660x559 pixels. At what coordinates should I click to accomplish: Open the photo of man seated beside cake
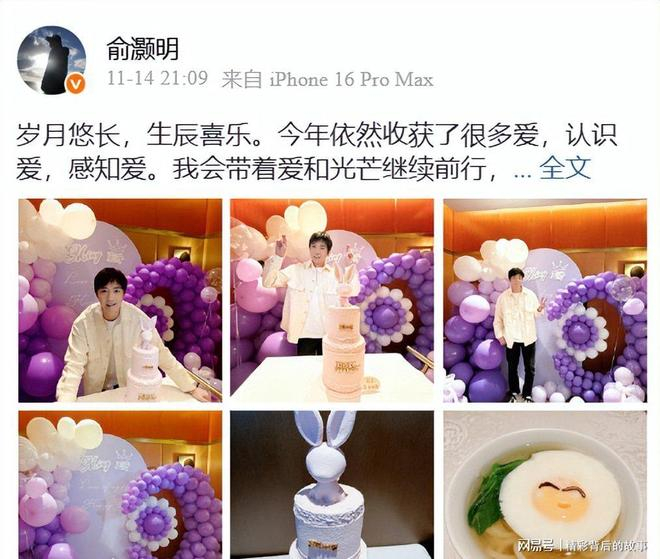point(120,300)
